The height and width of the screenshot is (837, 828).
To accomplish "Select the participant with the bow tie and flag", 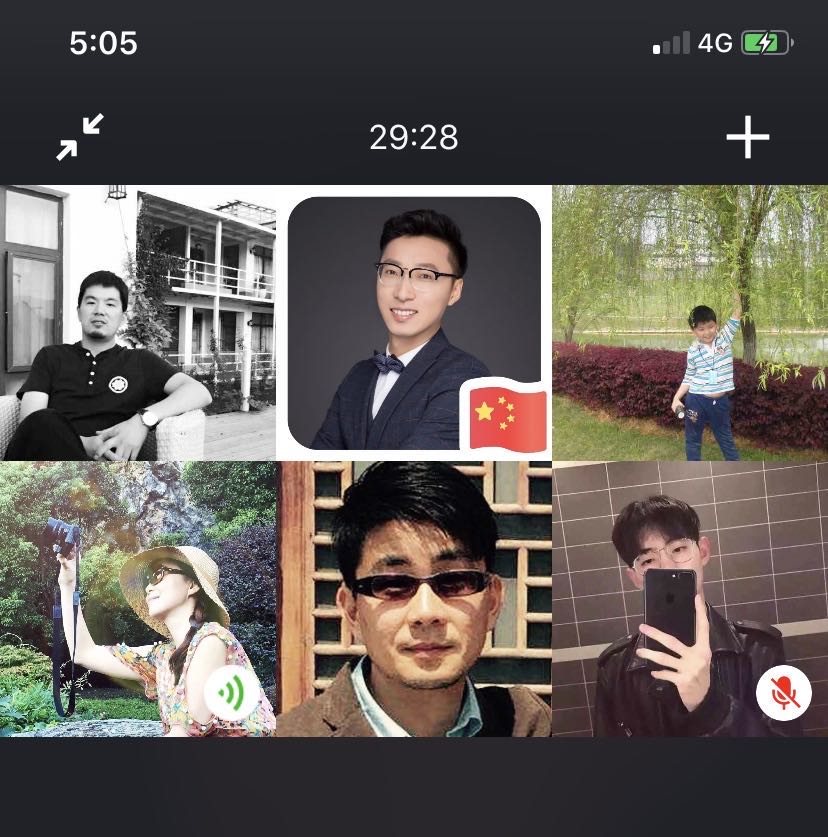I will (414, 322).
